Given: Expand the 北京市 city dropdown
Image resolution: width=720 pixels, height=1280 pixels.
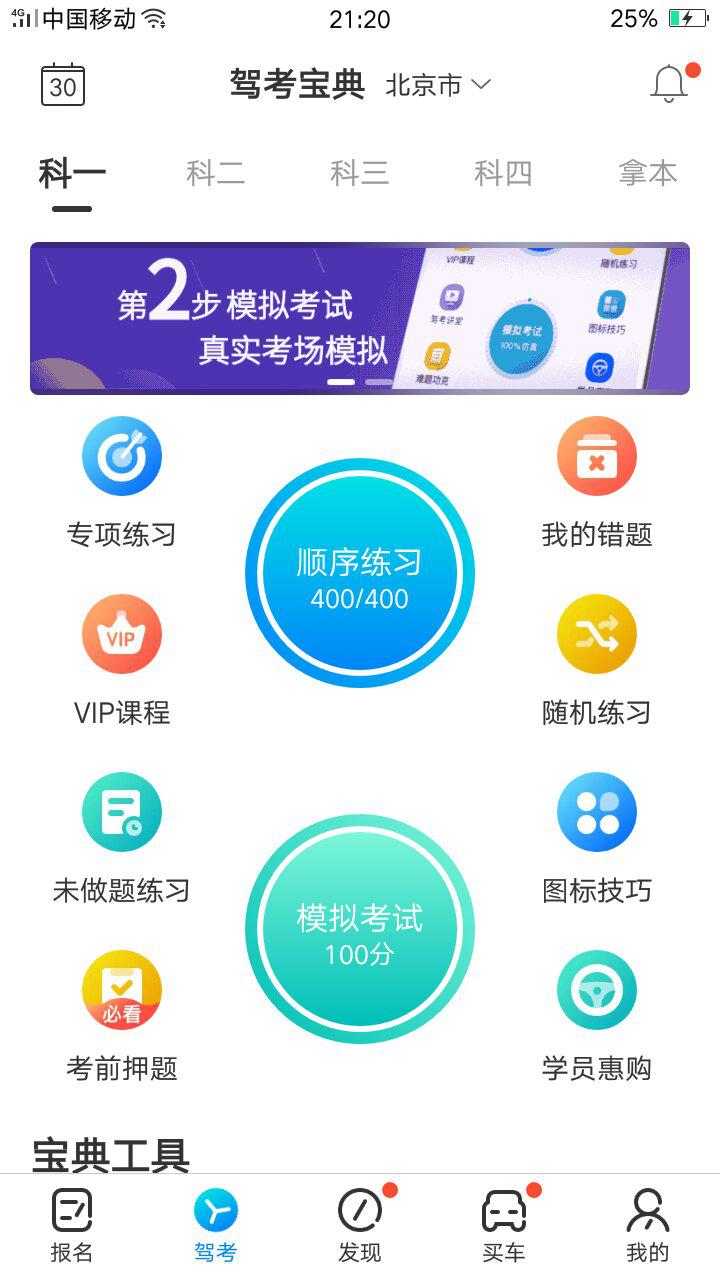Looking at the screenshot, I should pos(438,85).
